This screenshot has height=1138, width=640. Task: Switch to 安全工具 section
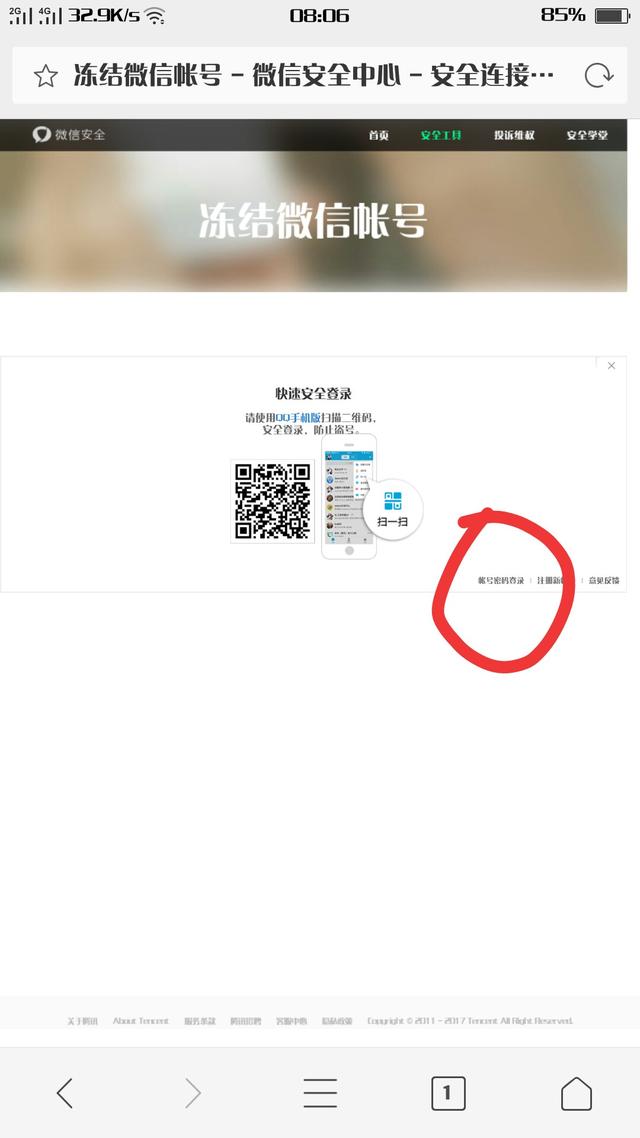pyautogui.click(x=440, y=135)
